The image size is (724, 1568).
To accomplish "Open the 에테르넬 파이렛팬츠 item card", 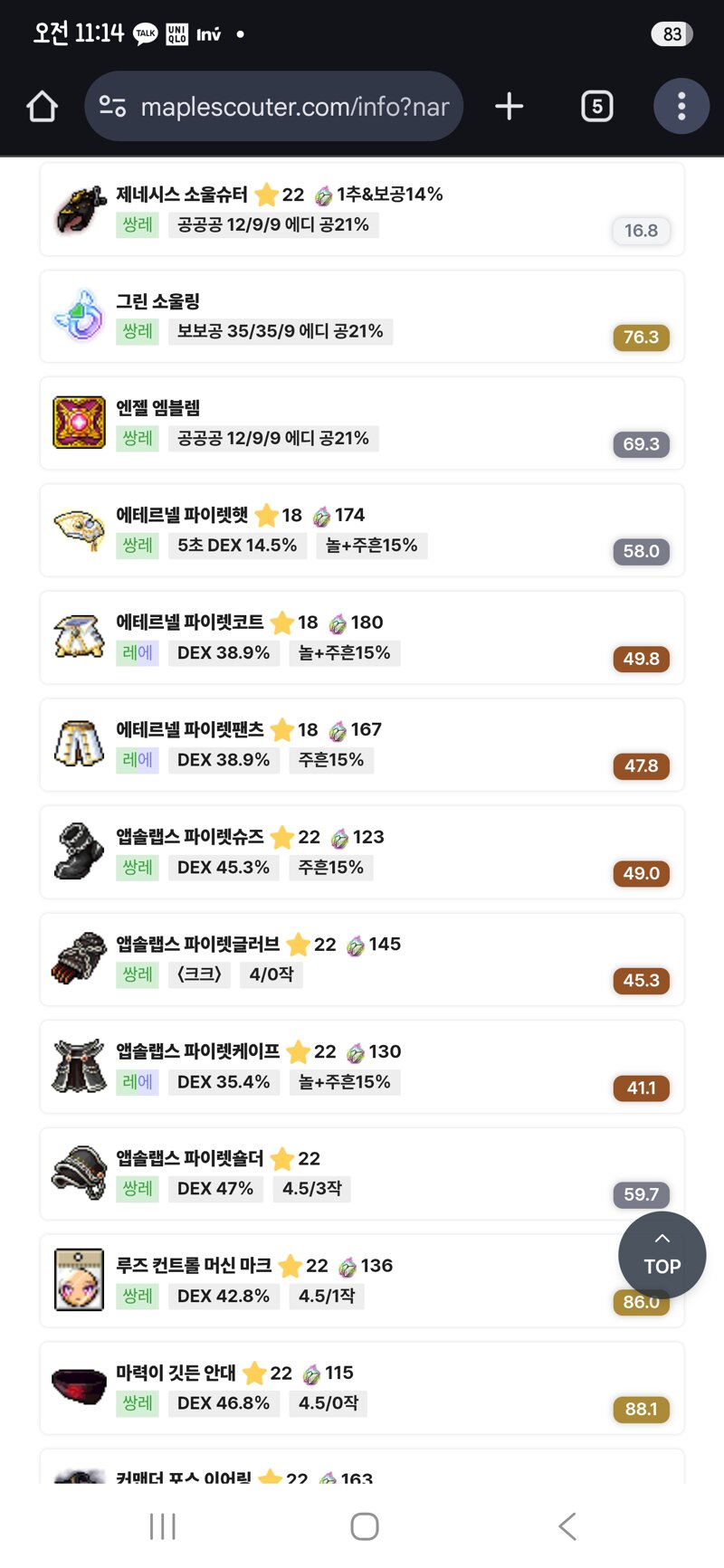I will [x=362, y=745].
